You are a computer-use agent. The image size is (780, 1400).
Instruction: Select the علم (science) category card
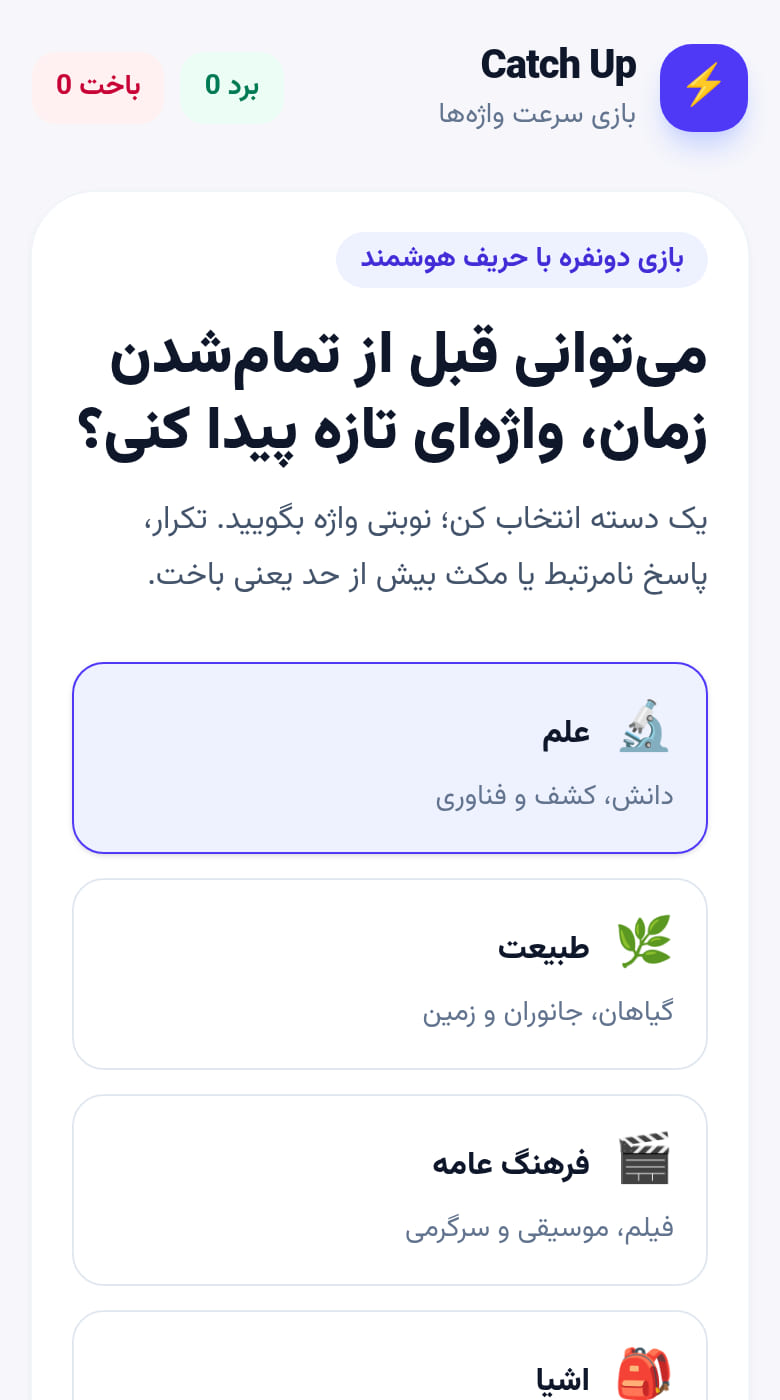click(x=390, y=758)
